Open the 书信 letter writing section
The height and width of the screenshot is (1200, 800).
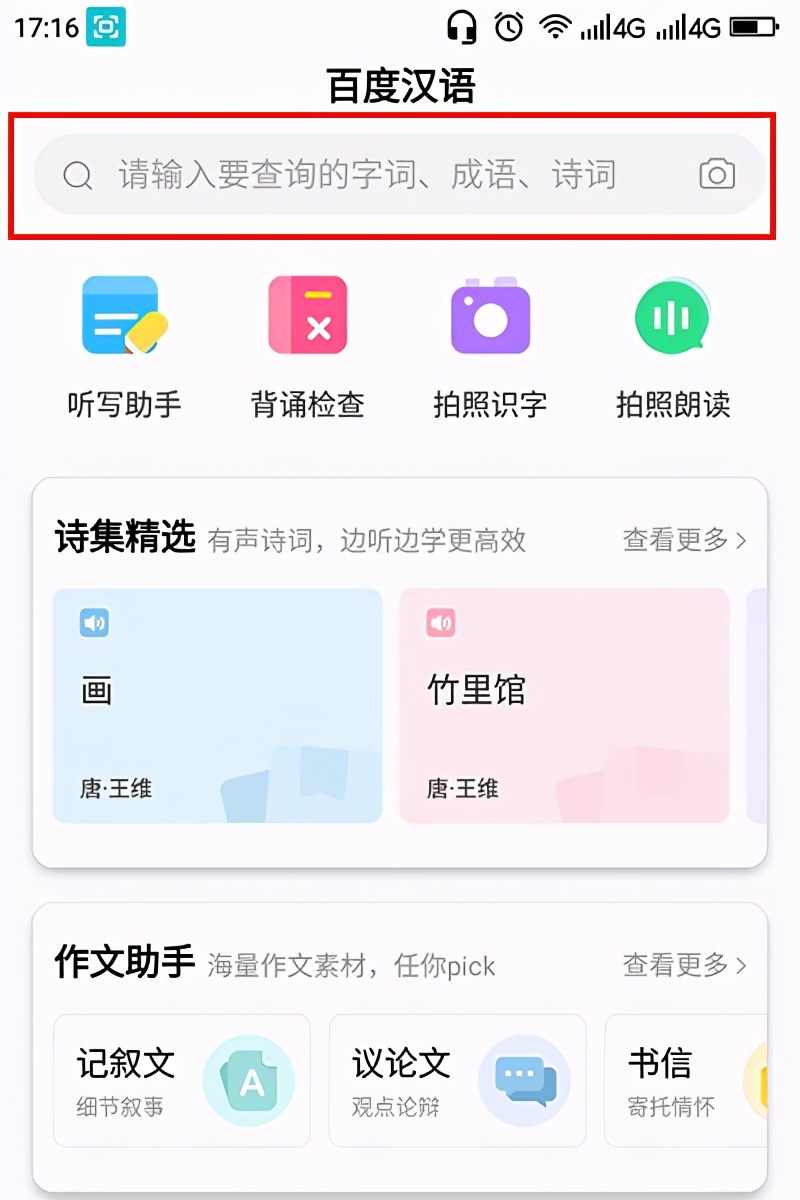[x=660, y=1068]
